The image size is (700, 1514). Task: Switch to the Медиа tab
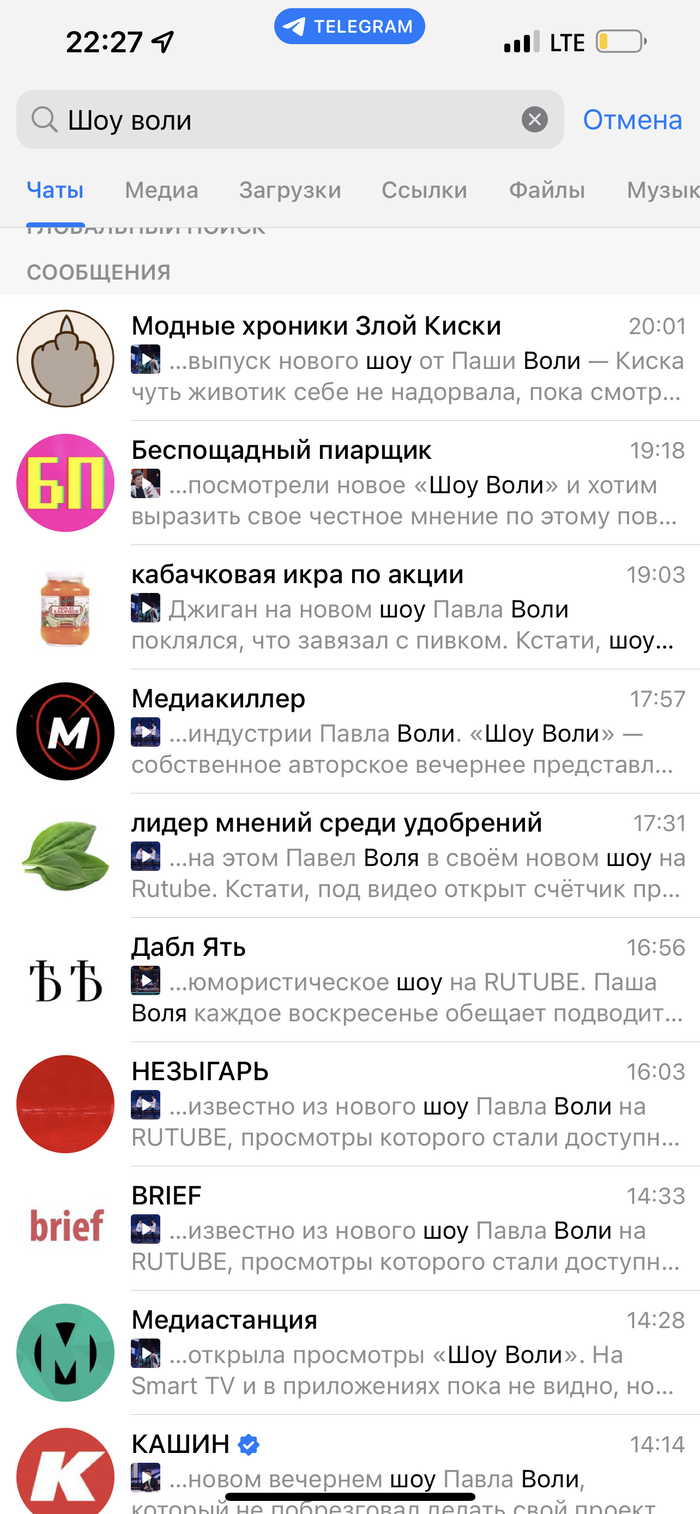[161, 190]
